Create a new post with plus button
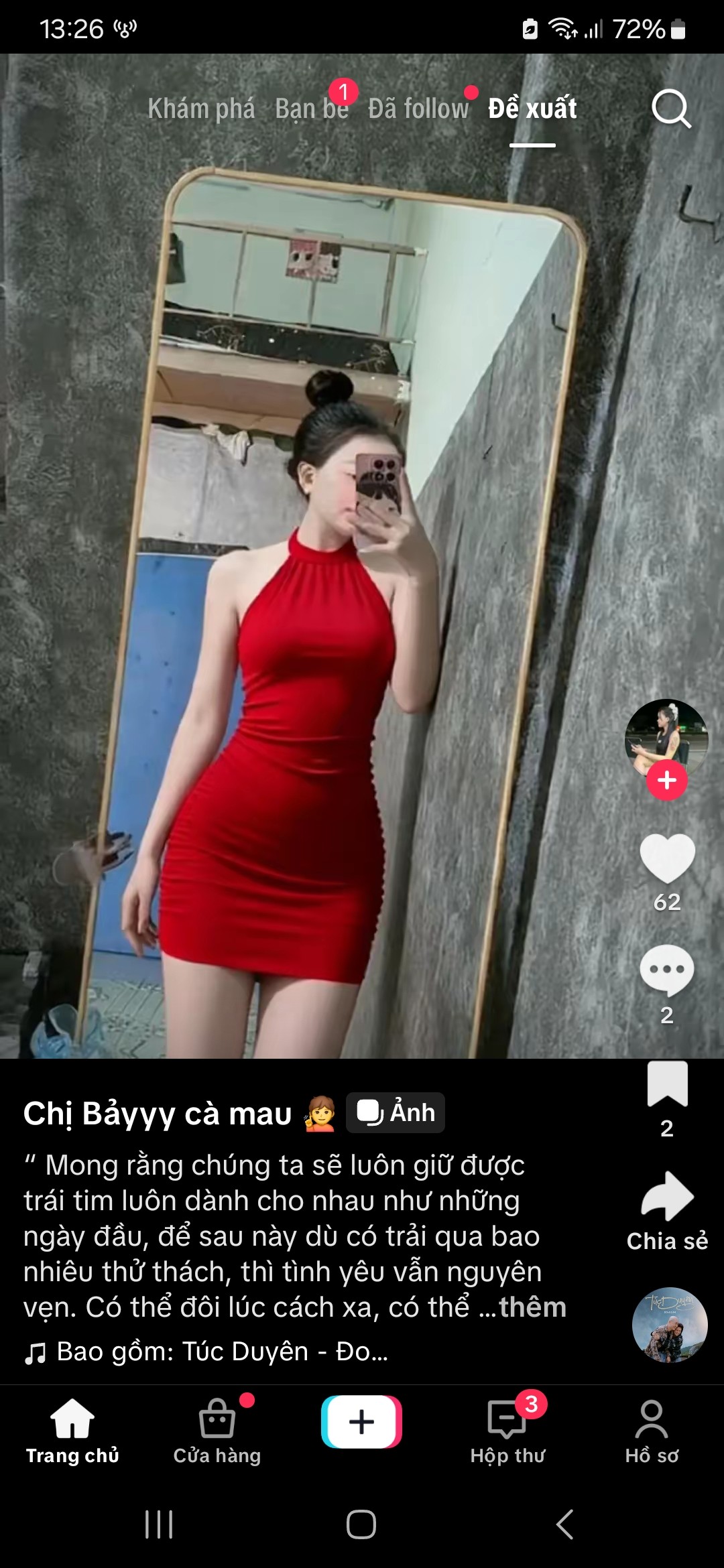This screenshot has height=1568, width=724. point(361,1421)
